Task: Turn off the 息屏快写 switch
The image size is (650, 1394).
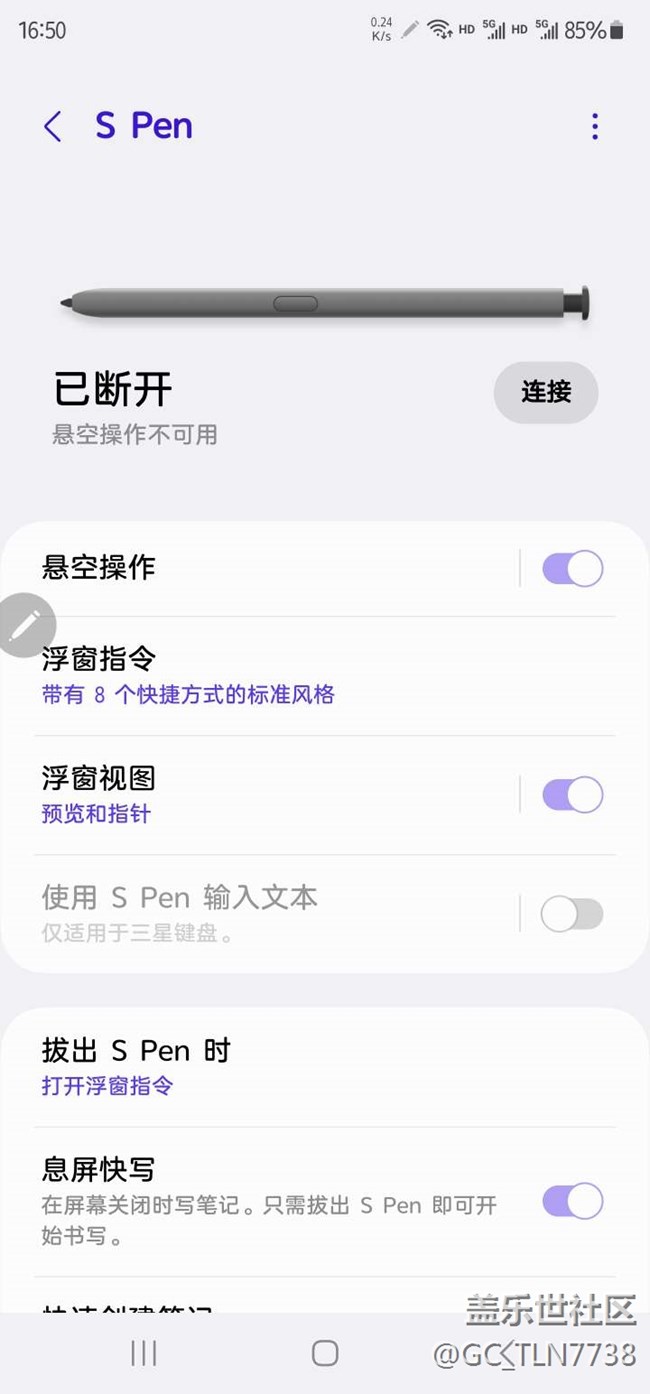Action: (572, 1201)
